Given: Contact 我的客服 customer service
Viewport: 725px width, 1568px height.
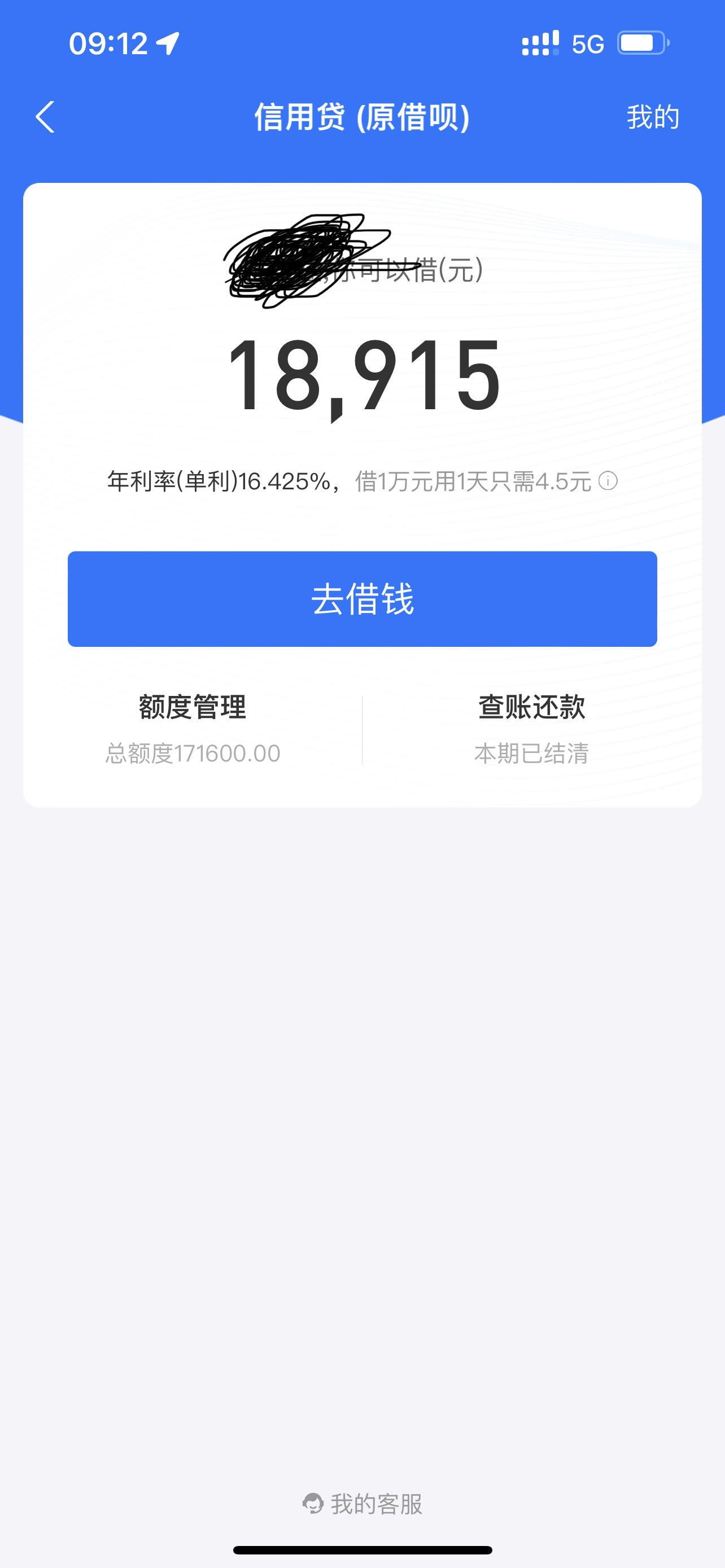Looking at the screenshot, I should [x=362, y=1504].
